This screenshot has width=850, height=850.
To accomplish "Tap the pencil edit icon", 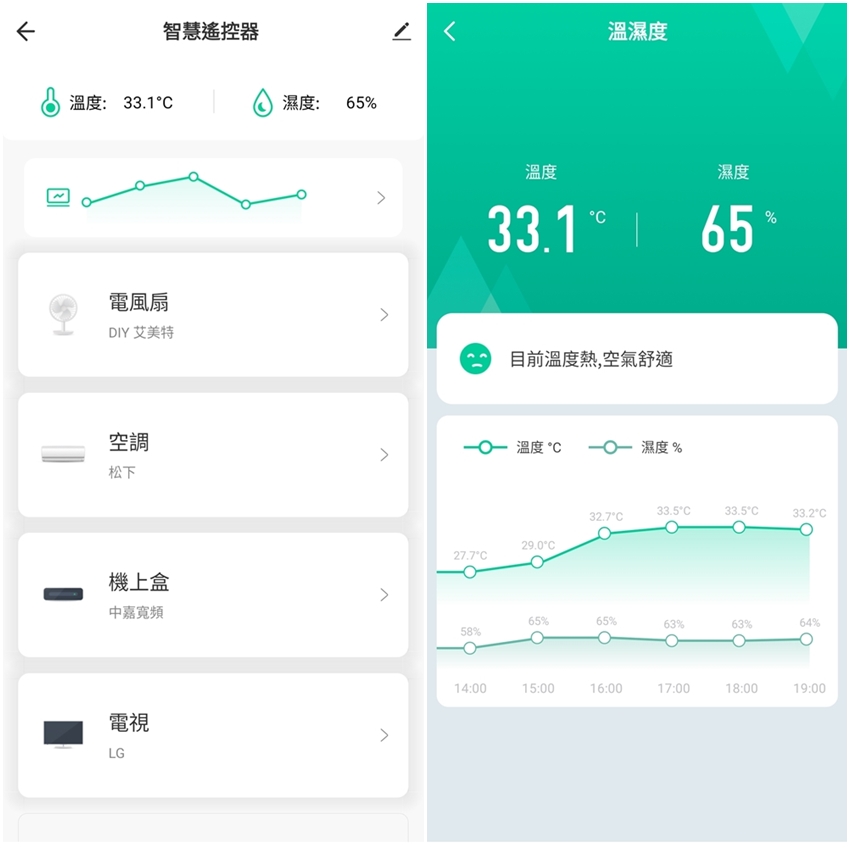I will click(401, 32).
